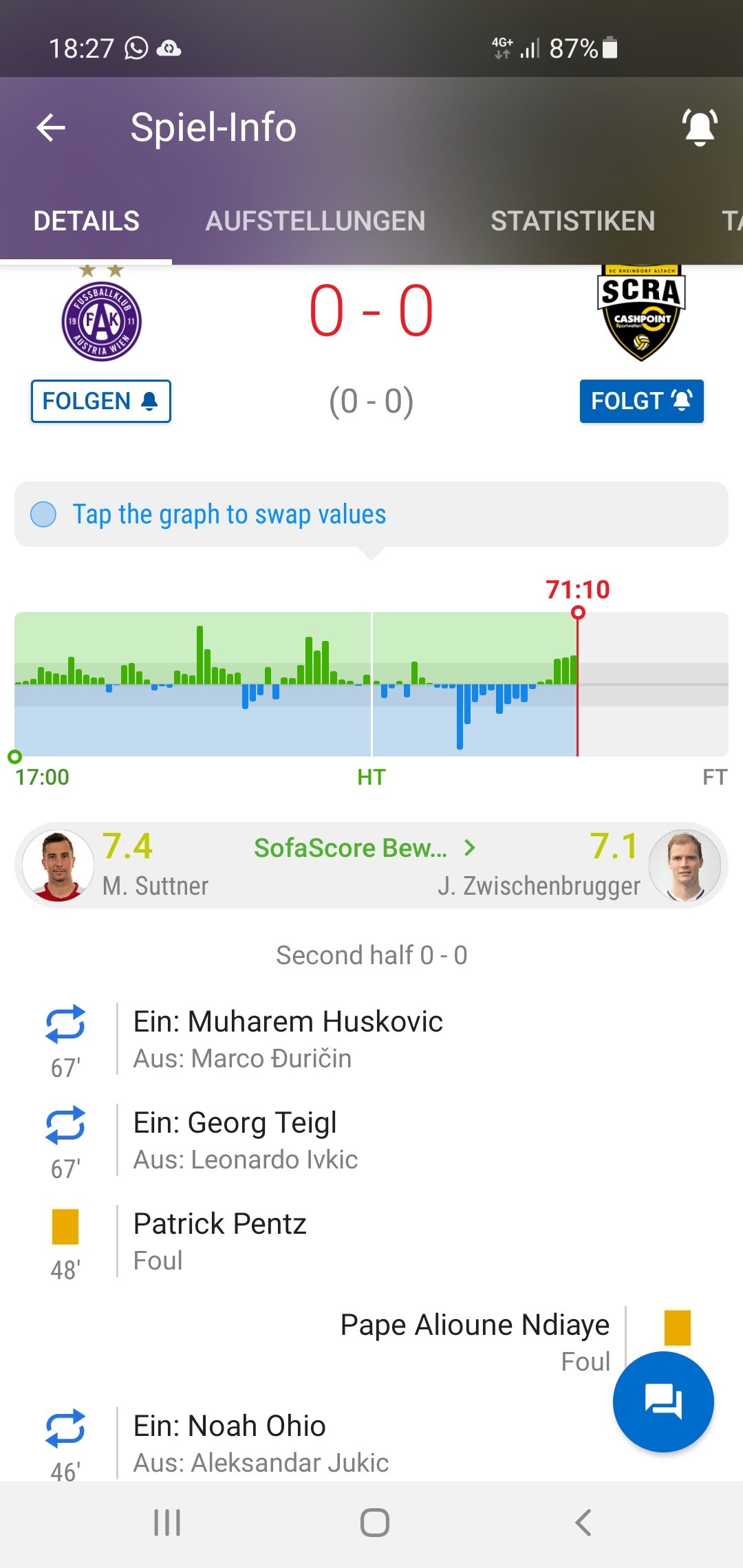Open the match notifications bell
The width and height of the screenshot is (743, 1568).
(x=700, y=128)
